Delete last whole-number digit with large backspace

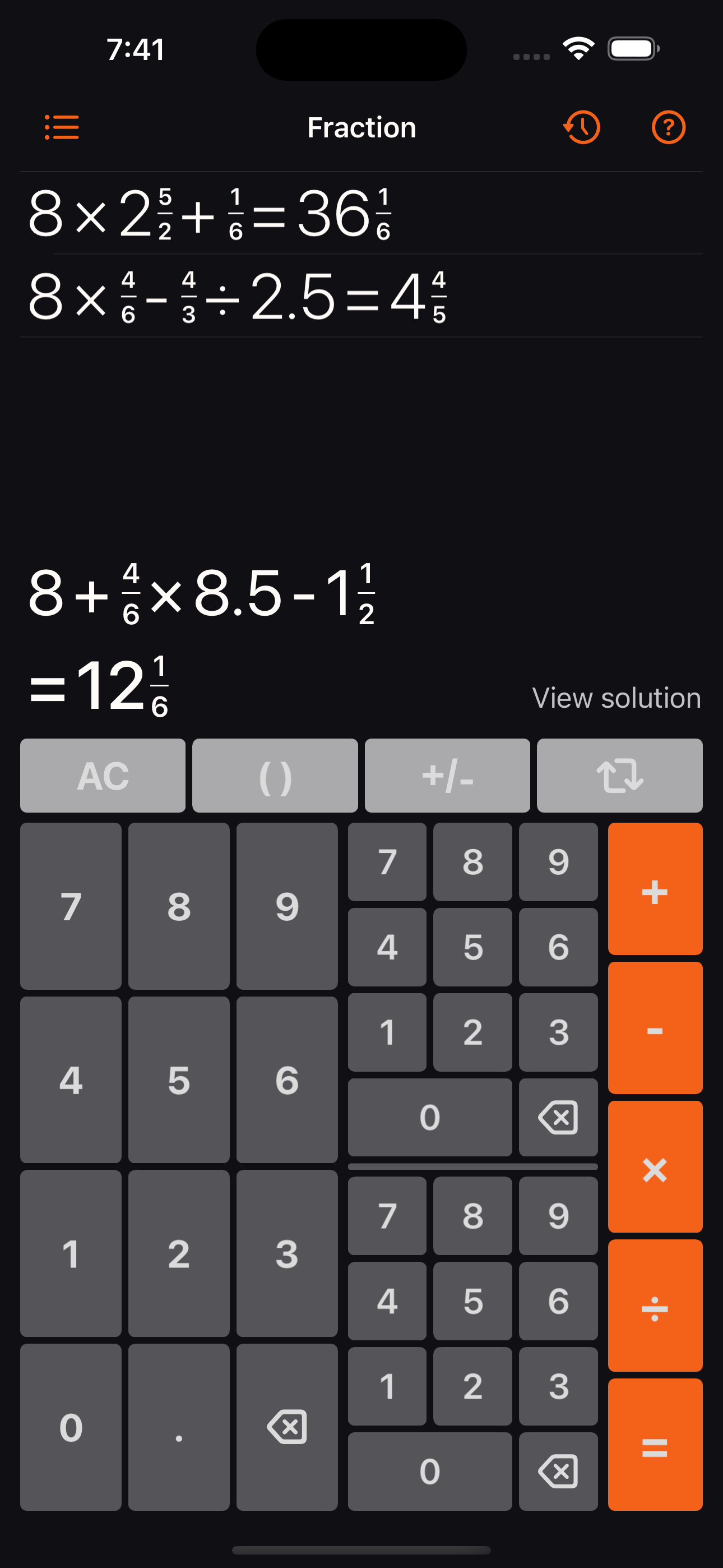(x=286, y=1427)
